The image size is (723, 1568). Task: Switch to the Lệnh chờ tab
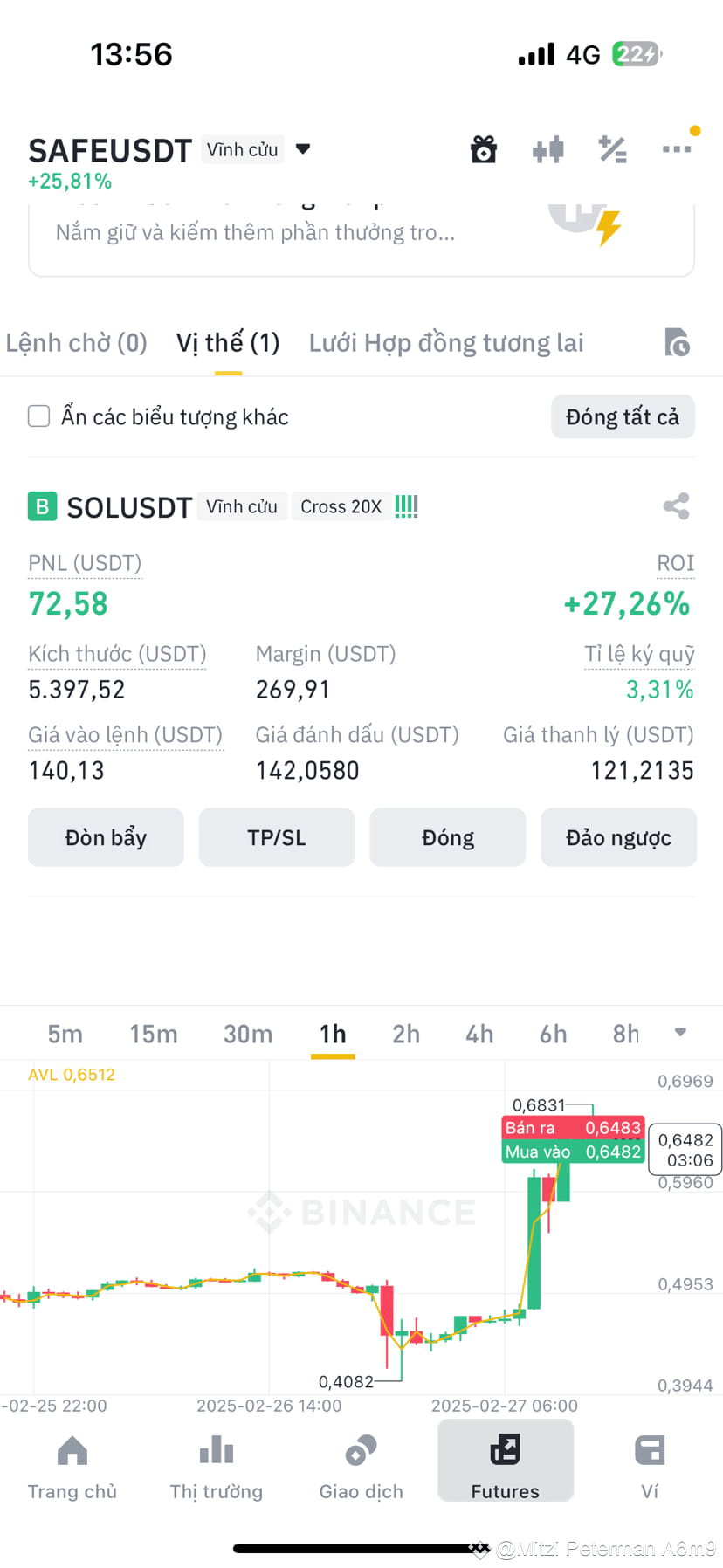(x=76, y=342)
